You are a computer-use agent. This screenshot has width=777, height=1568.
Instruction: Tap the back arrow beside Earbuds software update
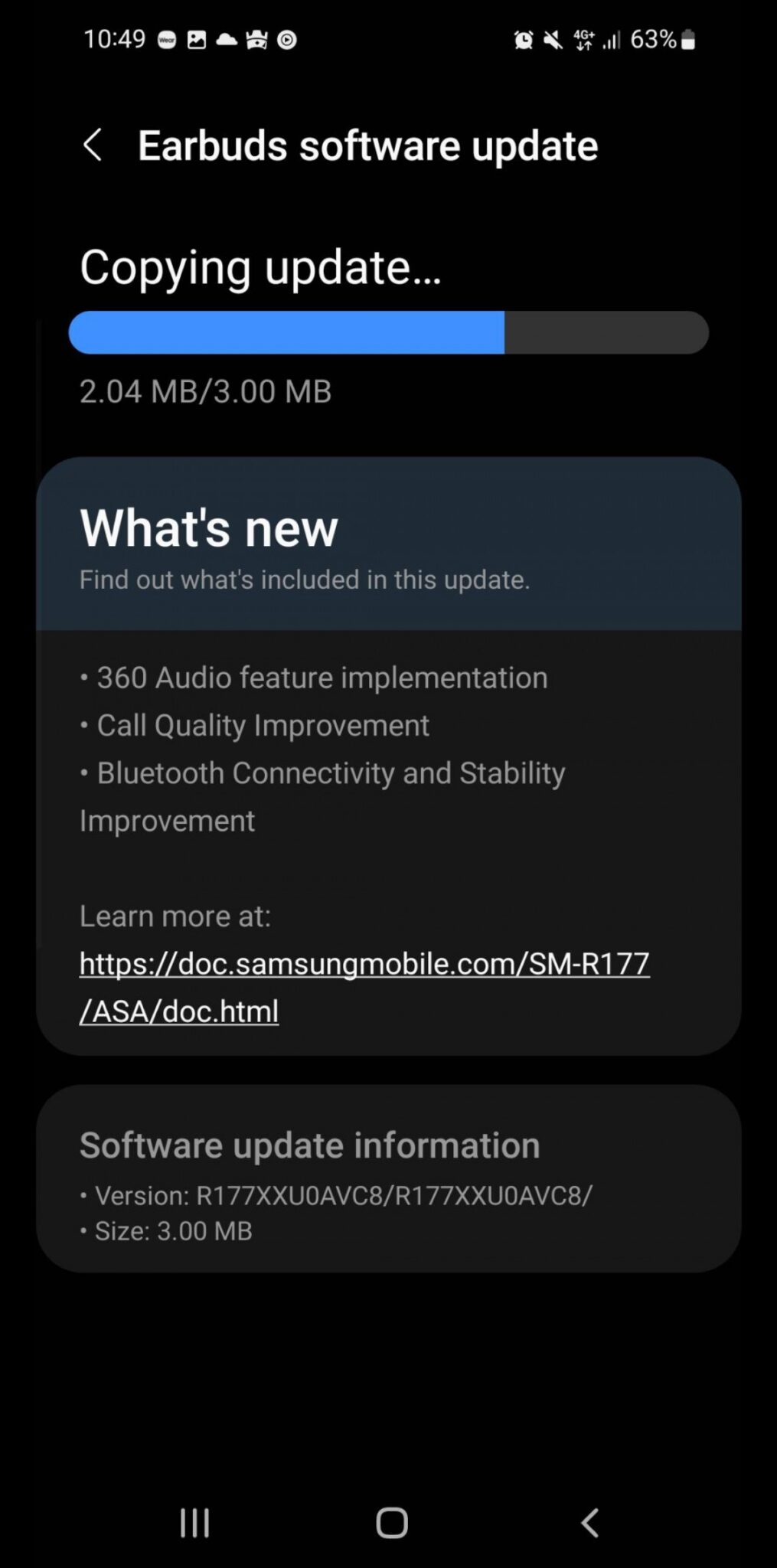[93, 145]
